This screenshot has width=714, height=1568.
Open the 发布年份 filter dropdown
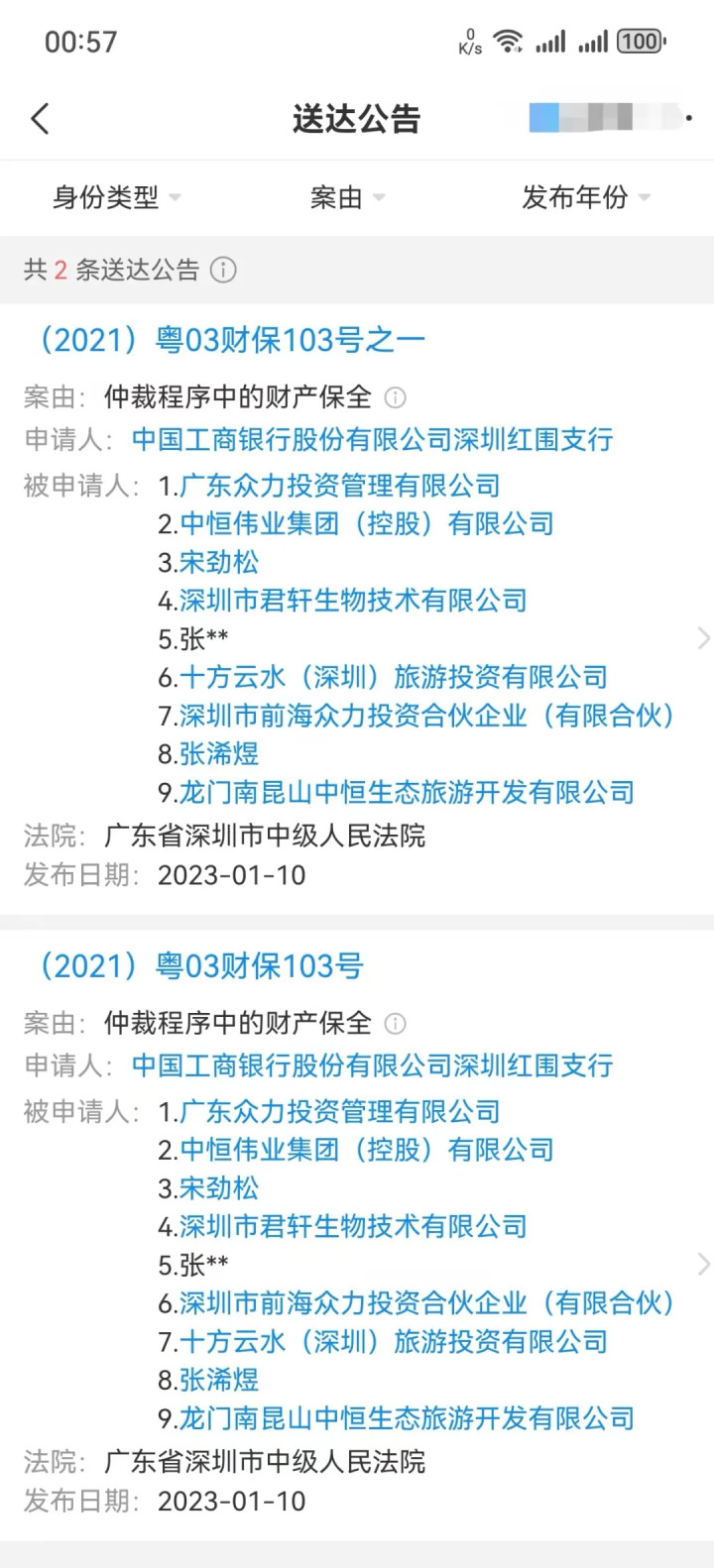(586, 197)
